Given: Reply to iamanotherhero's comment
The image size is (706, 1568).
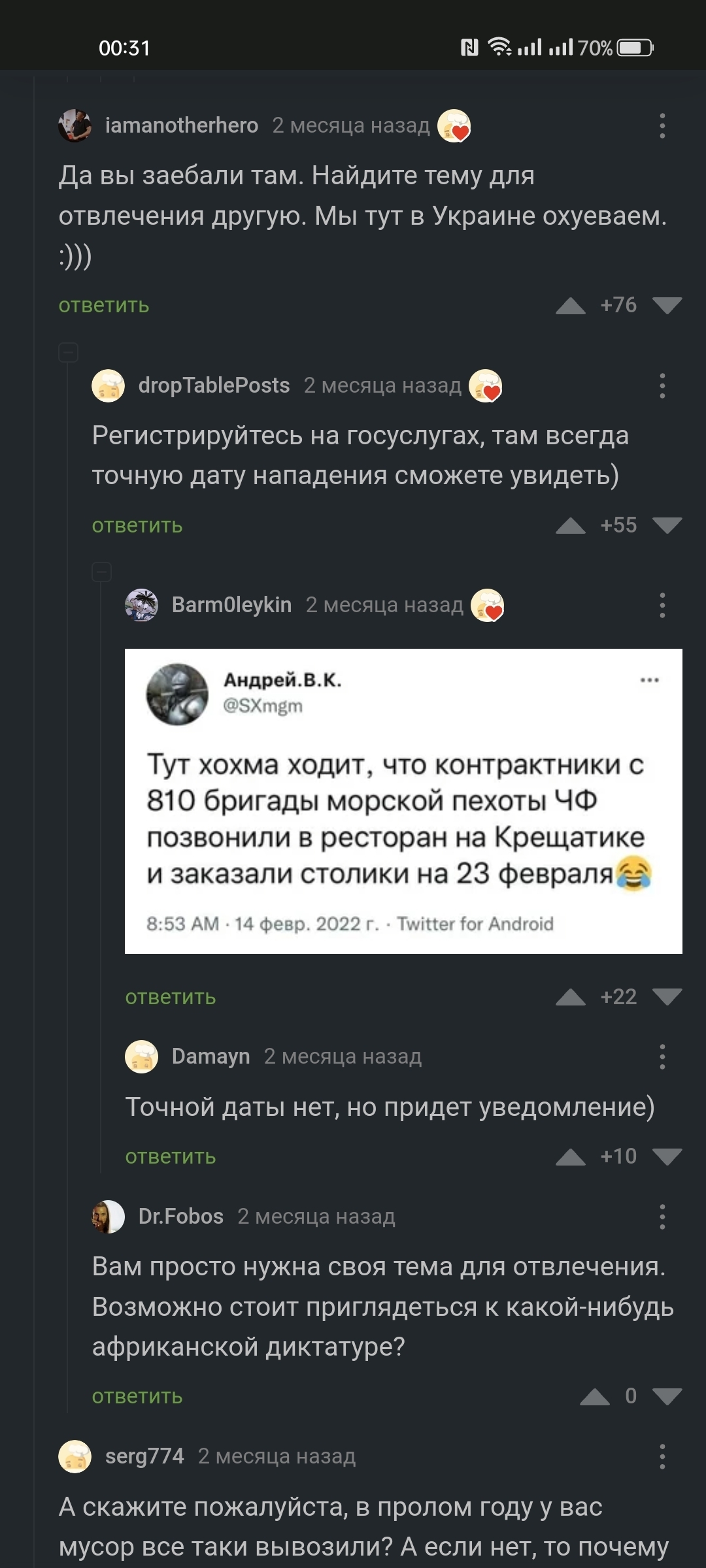Looking at the screenshot, I should point(104,306).
